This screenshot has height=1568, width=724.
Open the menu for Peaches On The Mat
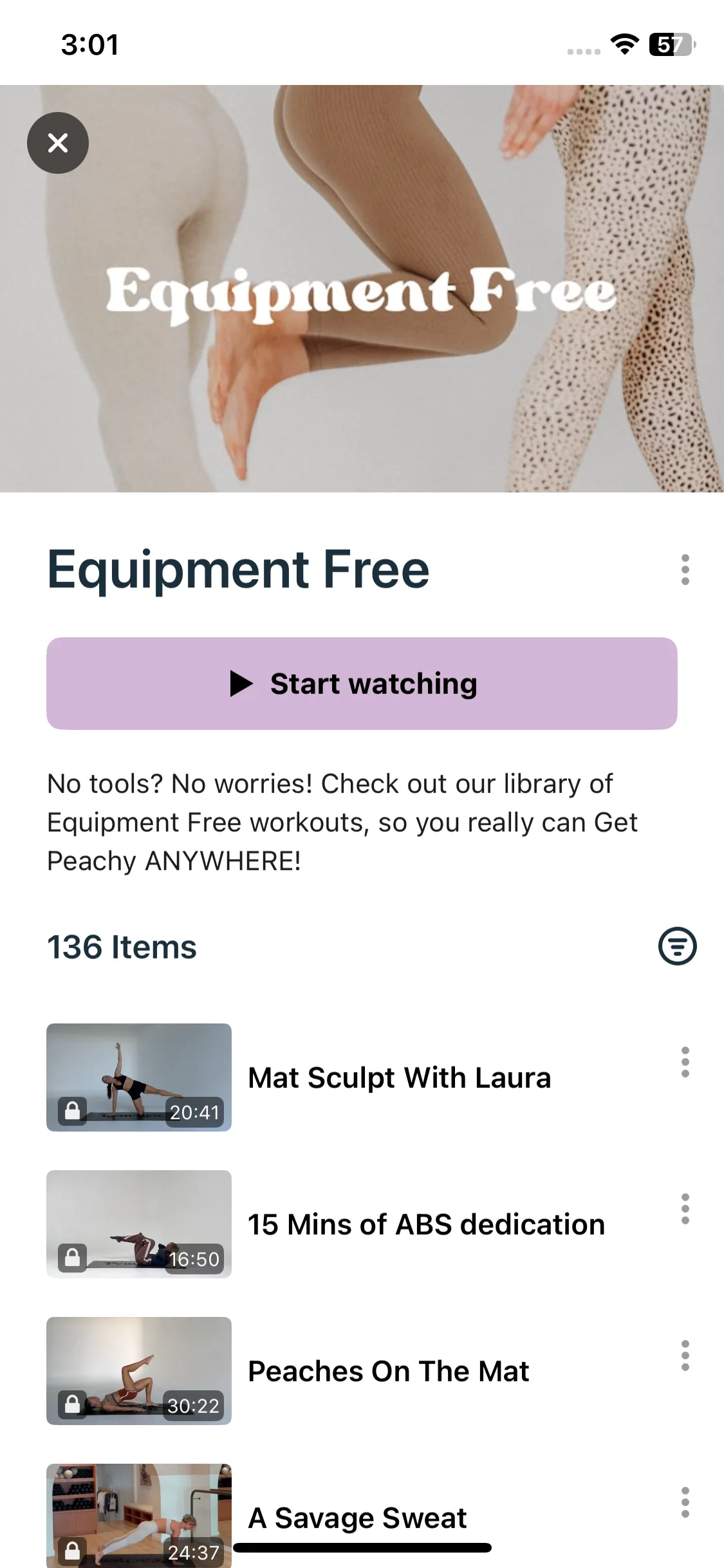point(685,1356)
